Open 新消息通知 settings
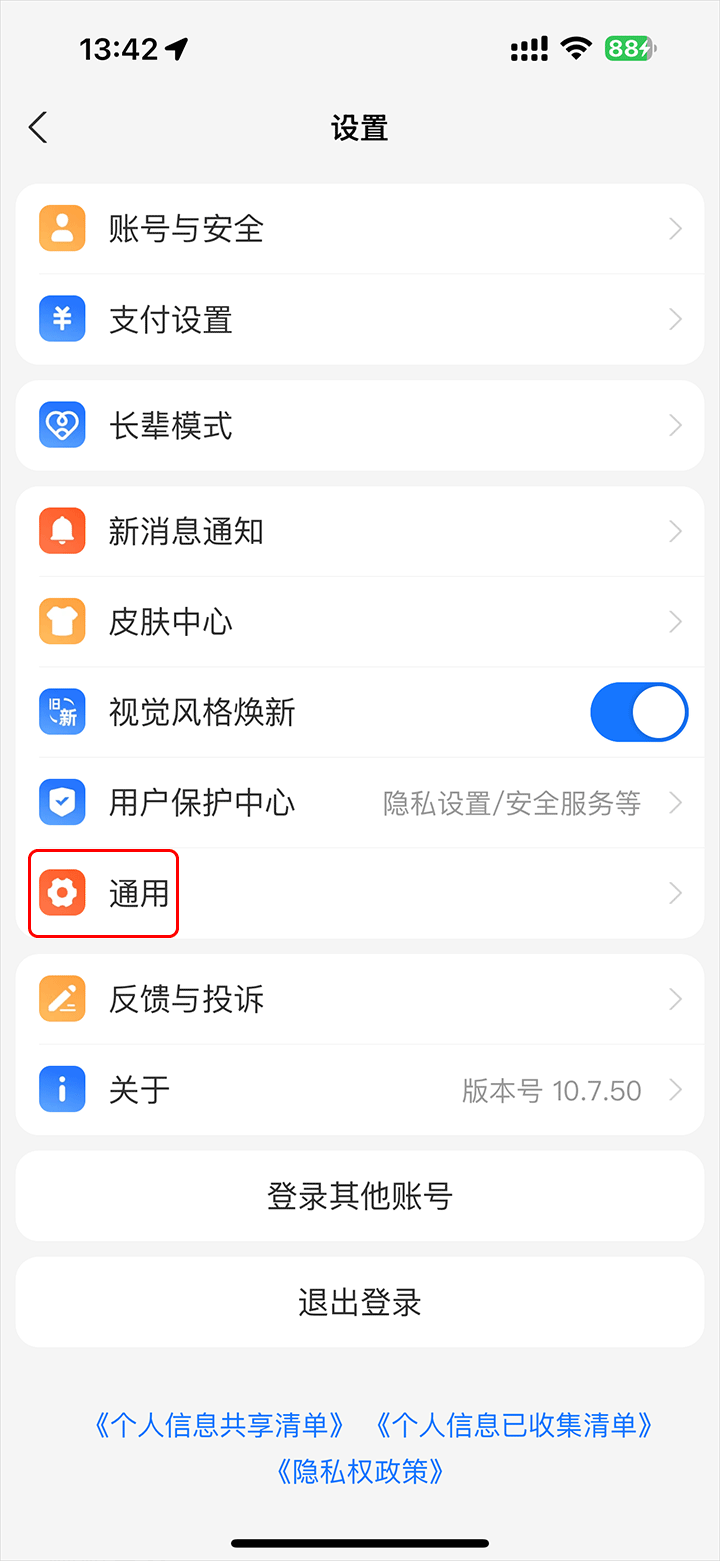 pyautogui.click(x=360, y=531)
